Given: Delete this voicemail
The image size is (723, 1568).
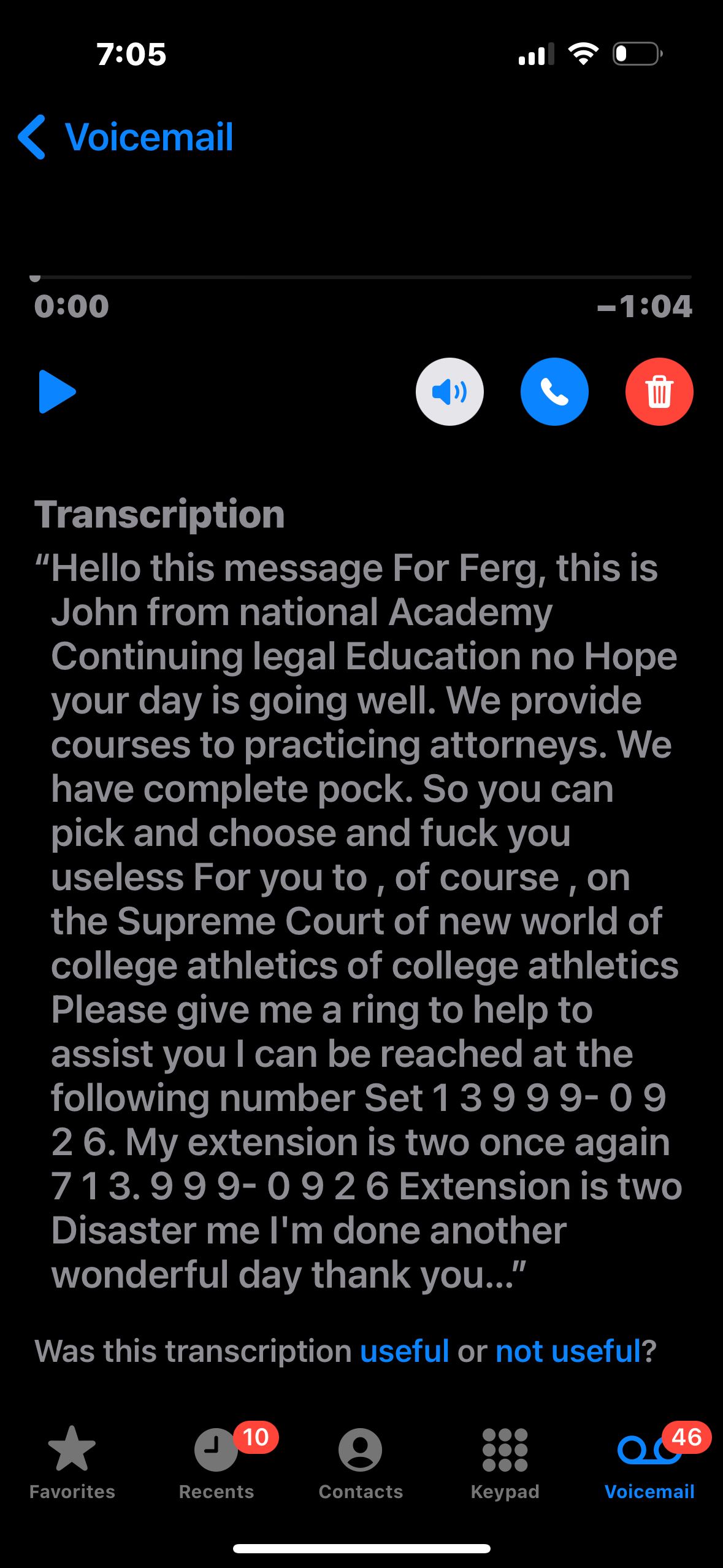Looking at the screenshot, I should [659, 391].
